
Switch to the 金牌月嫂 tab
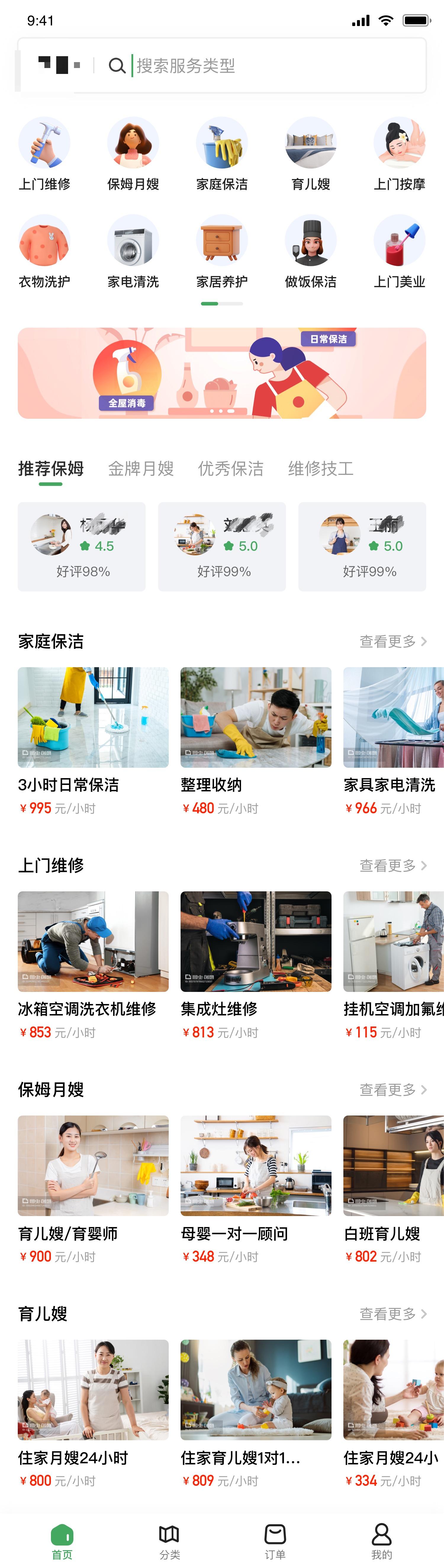point(141,469)
